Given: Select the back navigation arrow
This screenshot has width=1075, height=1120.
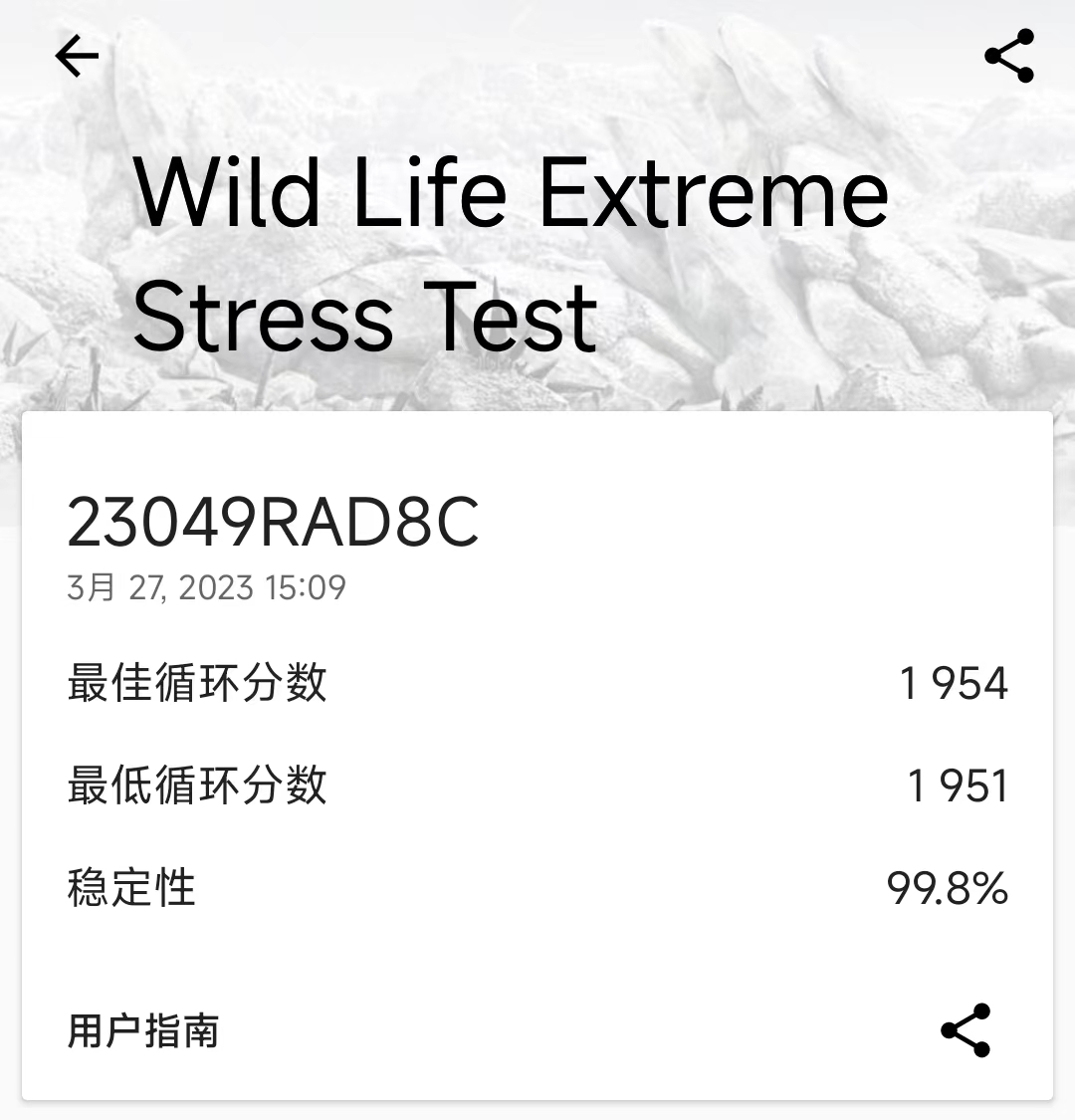Looking at the screenshot, I should click(76, 55).
